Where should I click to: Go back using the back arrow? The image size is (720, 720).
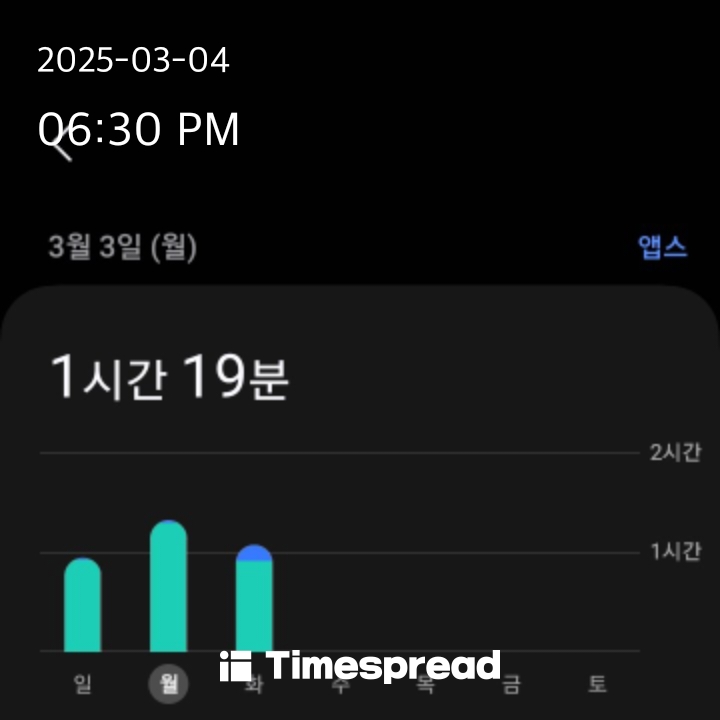point(62,148)
